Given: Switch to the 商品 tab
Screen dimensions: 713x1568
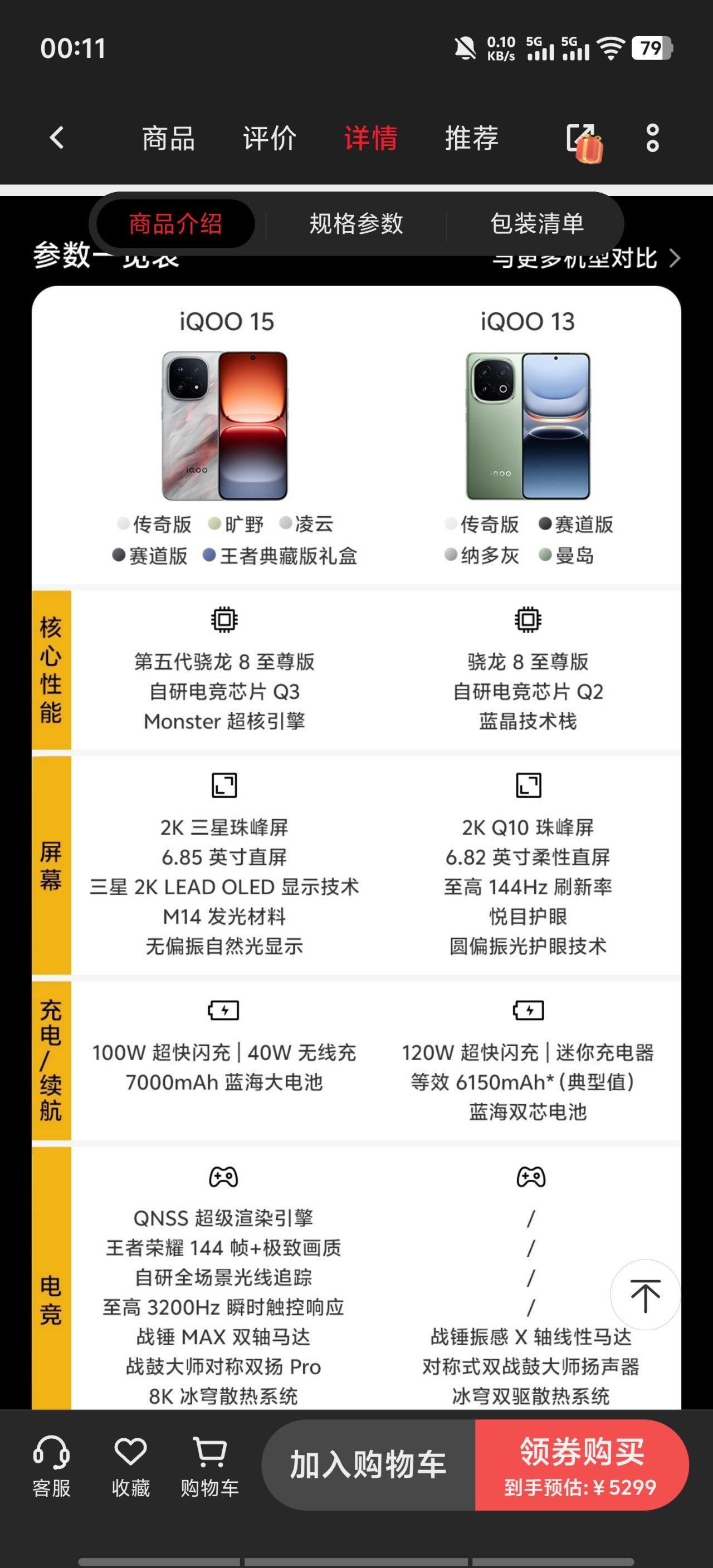Looking at the screenshot, I should tap(169, 138).
